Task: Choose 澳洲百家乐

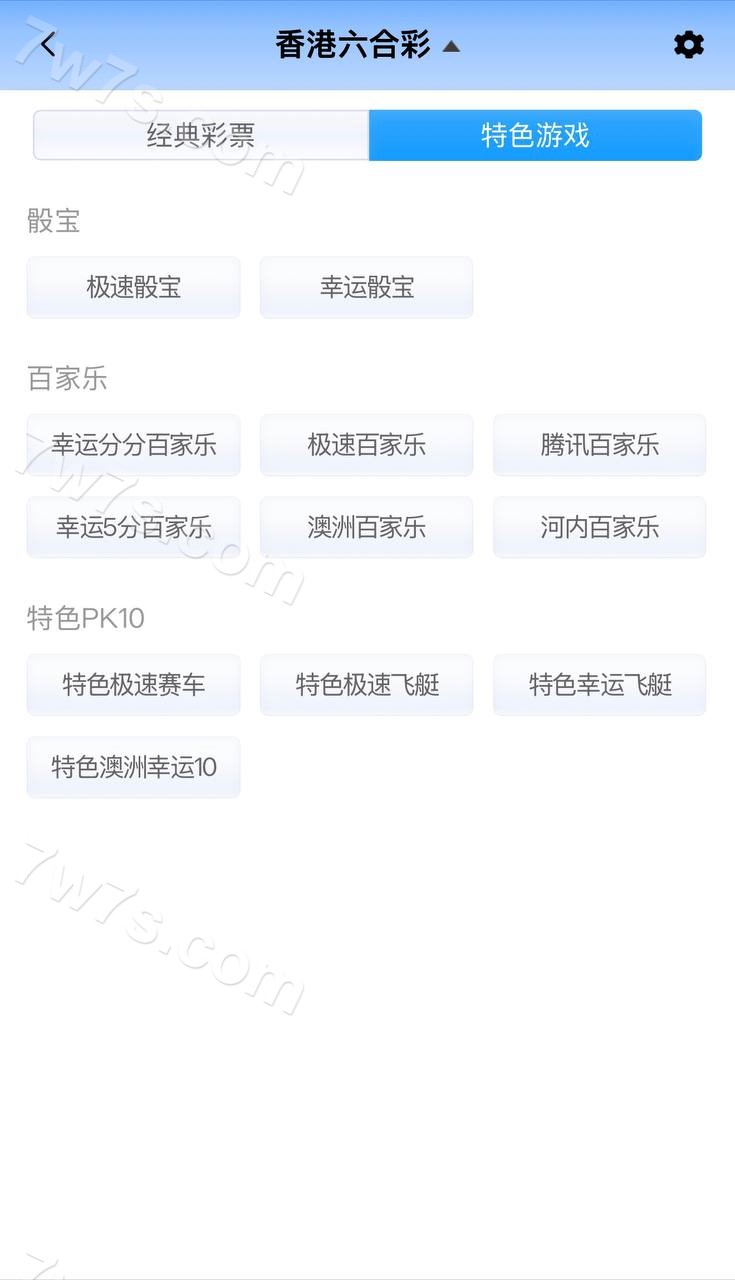Action: click(366, 527)
